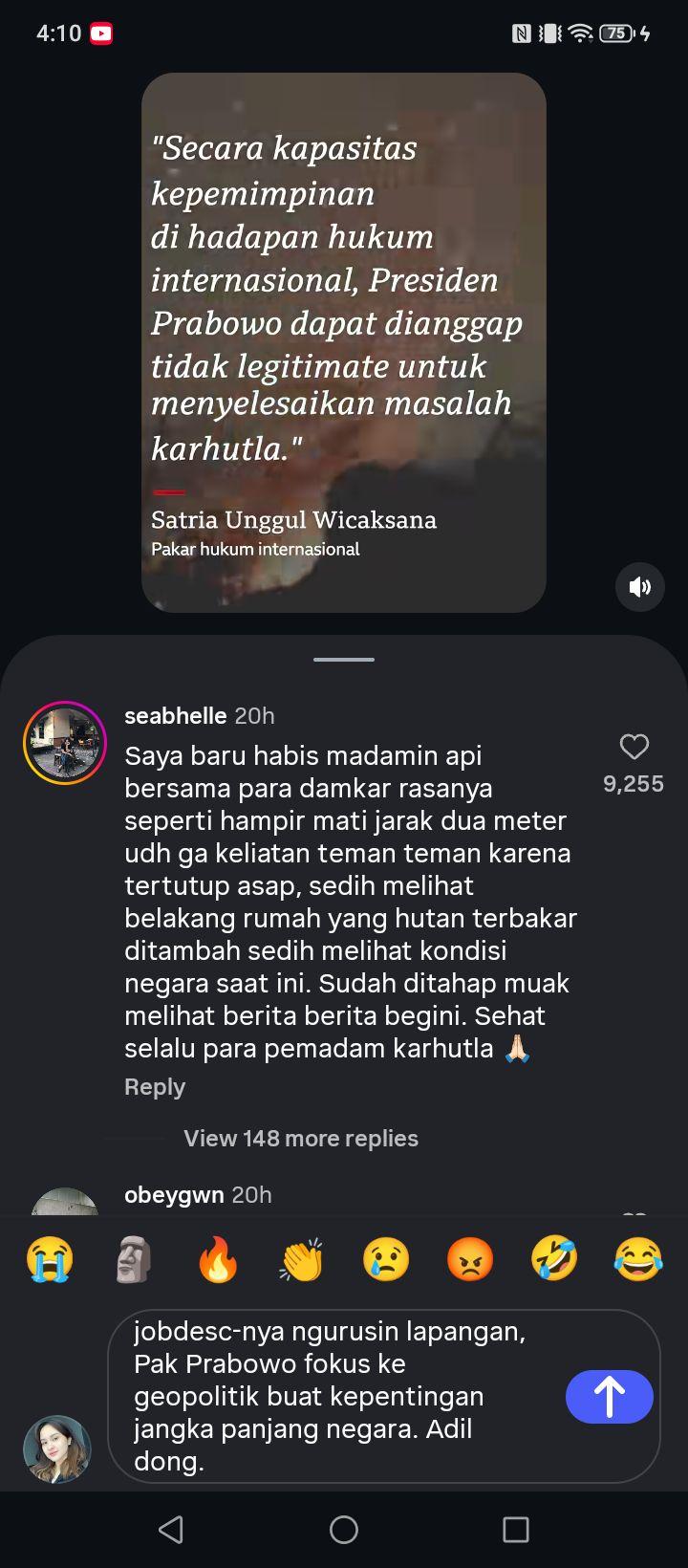
Task: Insert the clapping hands emoji
Action: (x=302, y=1259)
